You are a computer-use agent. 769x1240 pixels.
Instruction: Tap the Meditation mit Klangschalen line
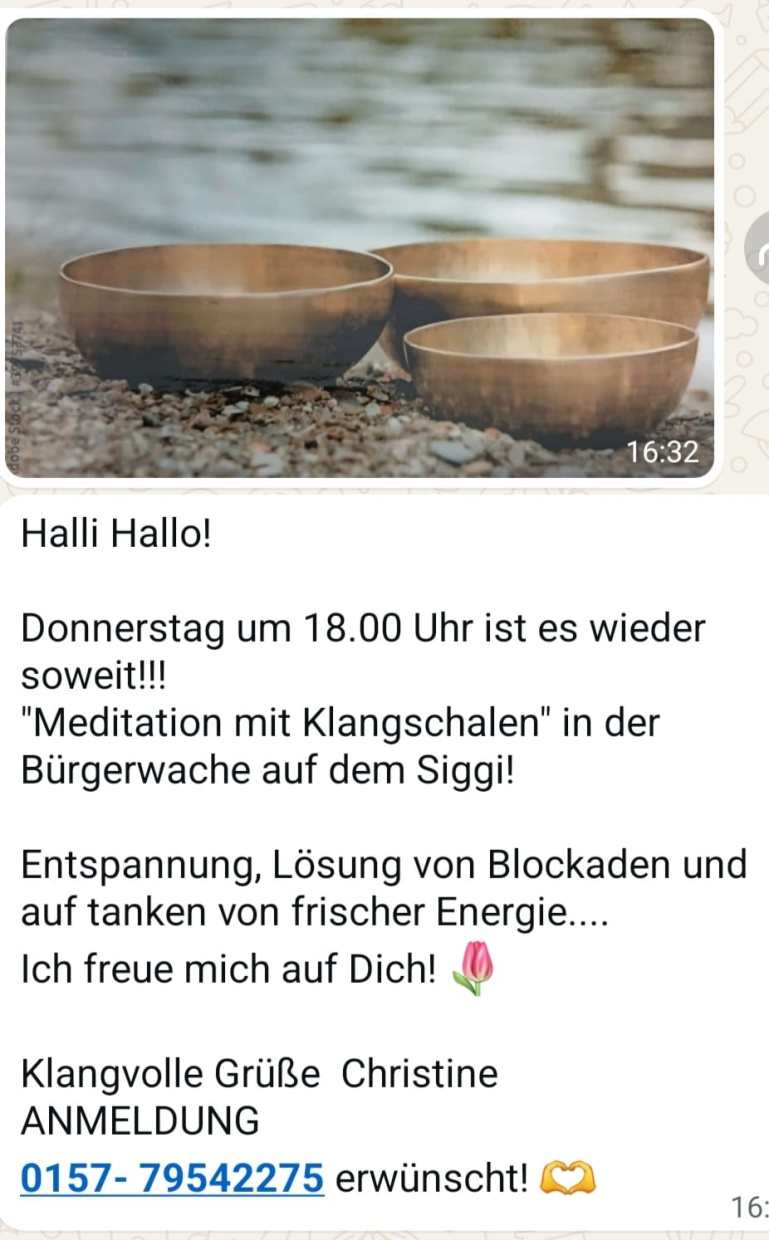[x=340, y=722]
